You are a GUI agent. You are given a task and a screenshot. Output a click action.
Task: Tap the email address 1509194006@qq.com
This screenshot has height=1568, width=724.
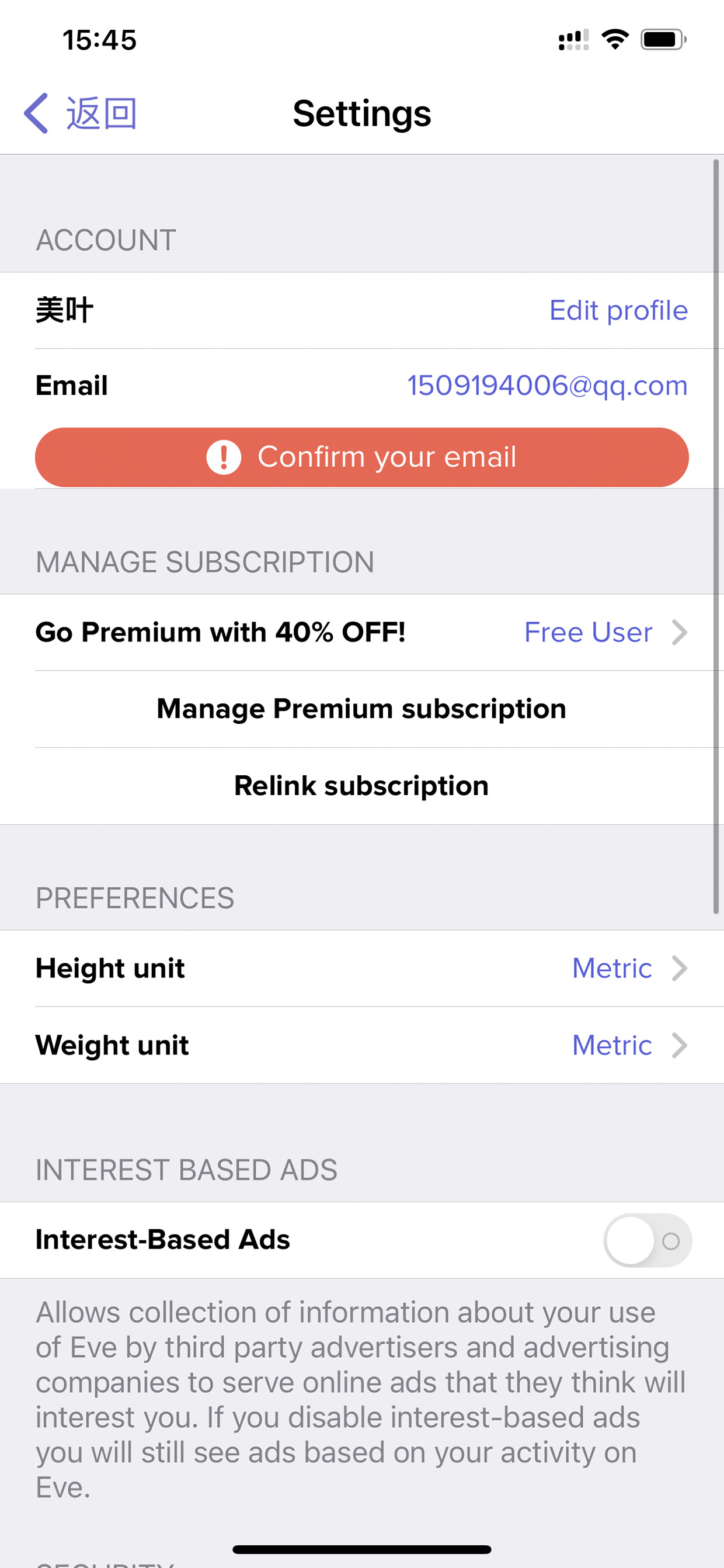pos(547,386)
